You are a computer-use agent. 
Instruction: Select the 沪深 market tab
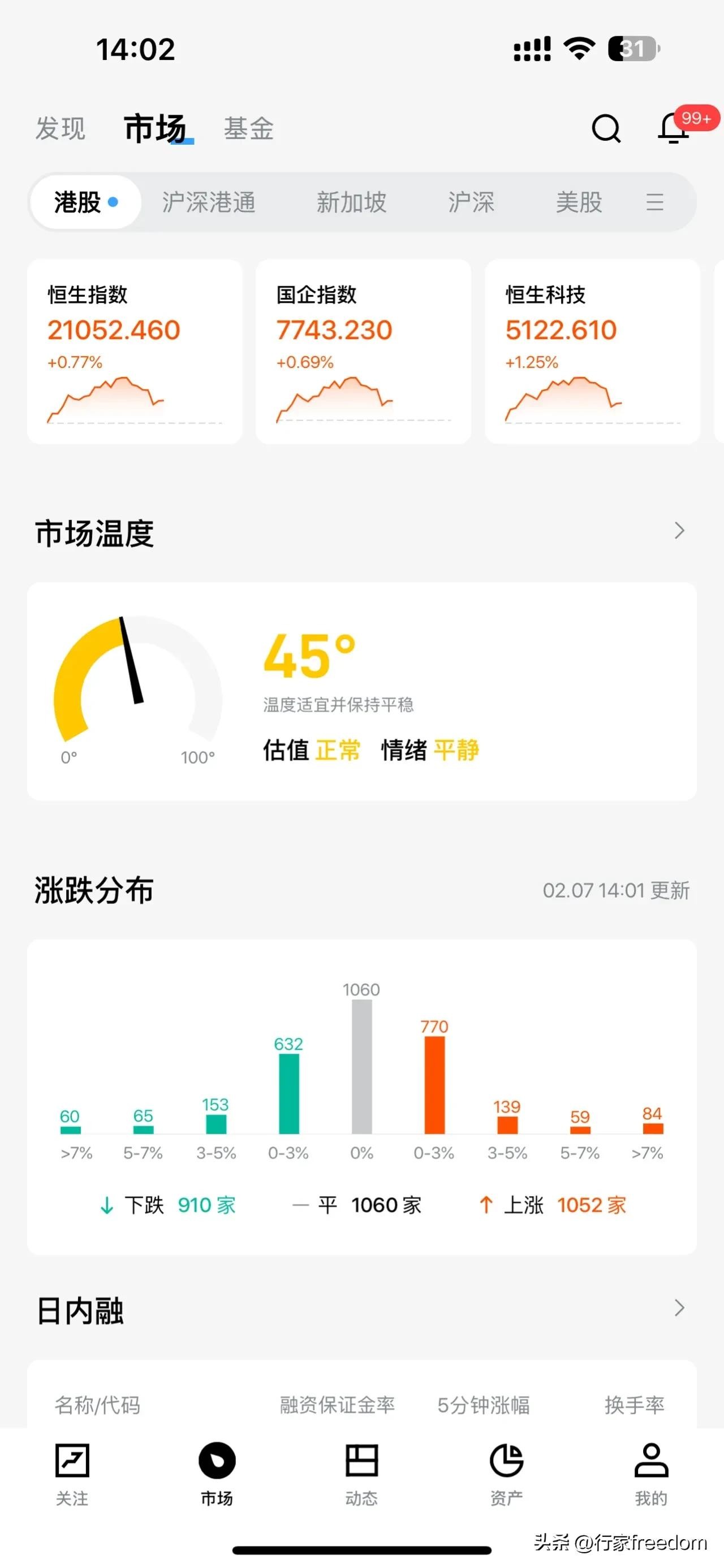[x=471, y=202]
